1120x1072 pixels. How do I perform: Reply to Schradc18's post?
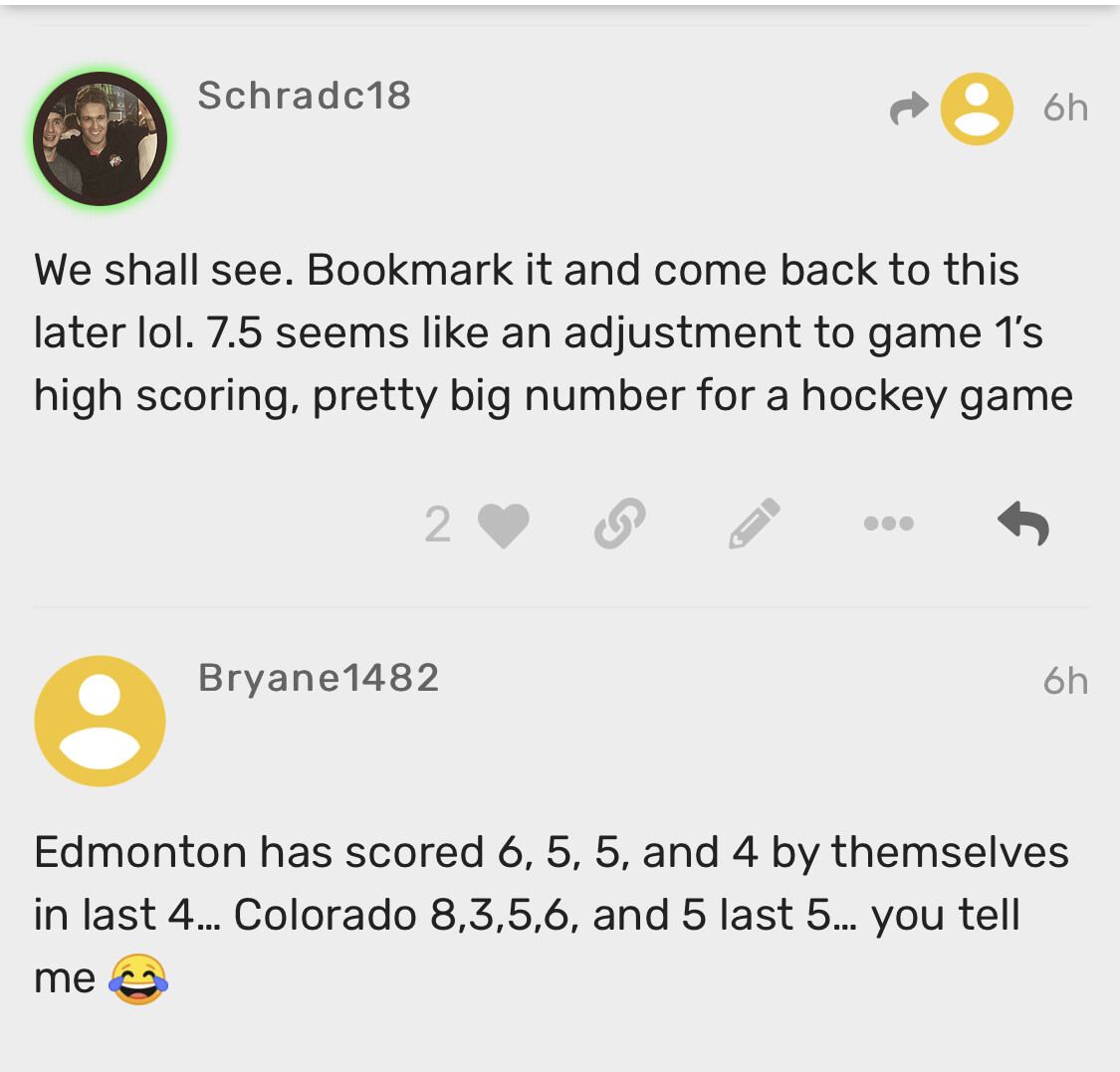pyautogui.click(x=1023, y=523)
